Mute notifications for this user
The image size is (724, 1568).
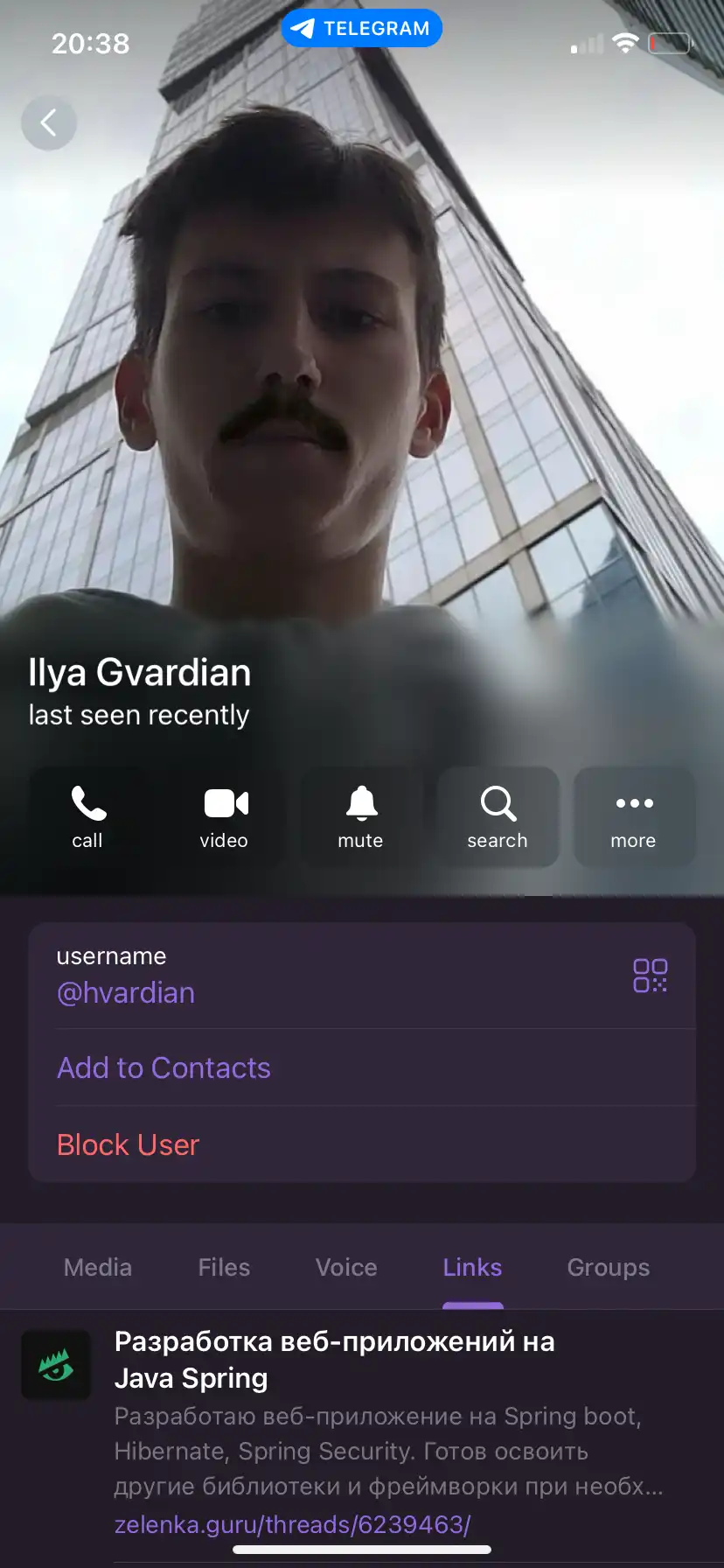pos(360,817)
